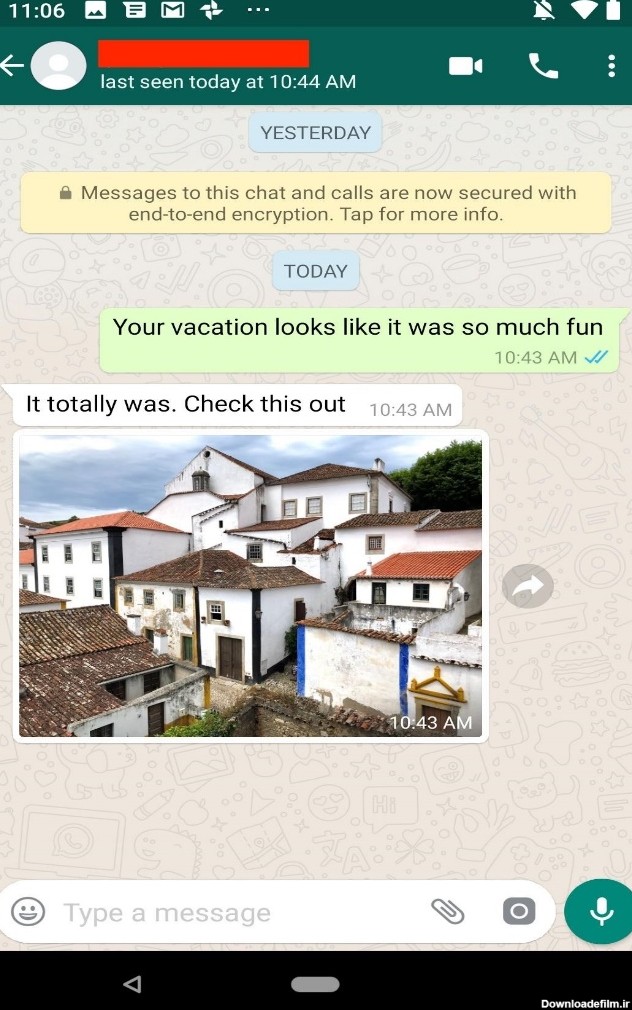
Task: Tap the system home pill
Action: (315, 984)
